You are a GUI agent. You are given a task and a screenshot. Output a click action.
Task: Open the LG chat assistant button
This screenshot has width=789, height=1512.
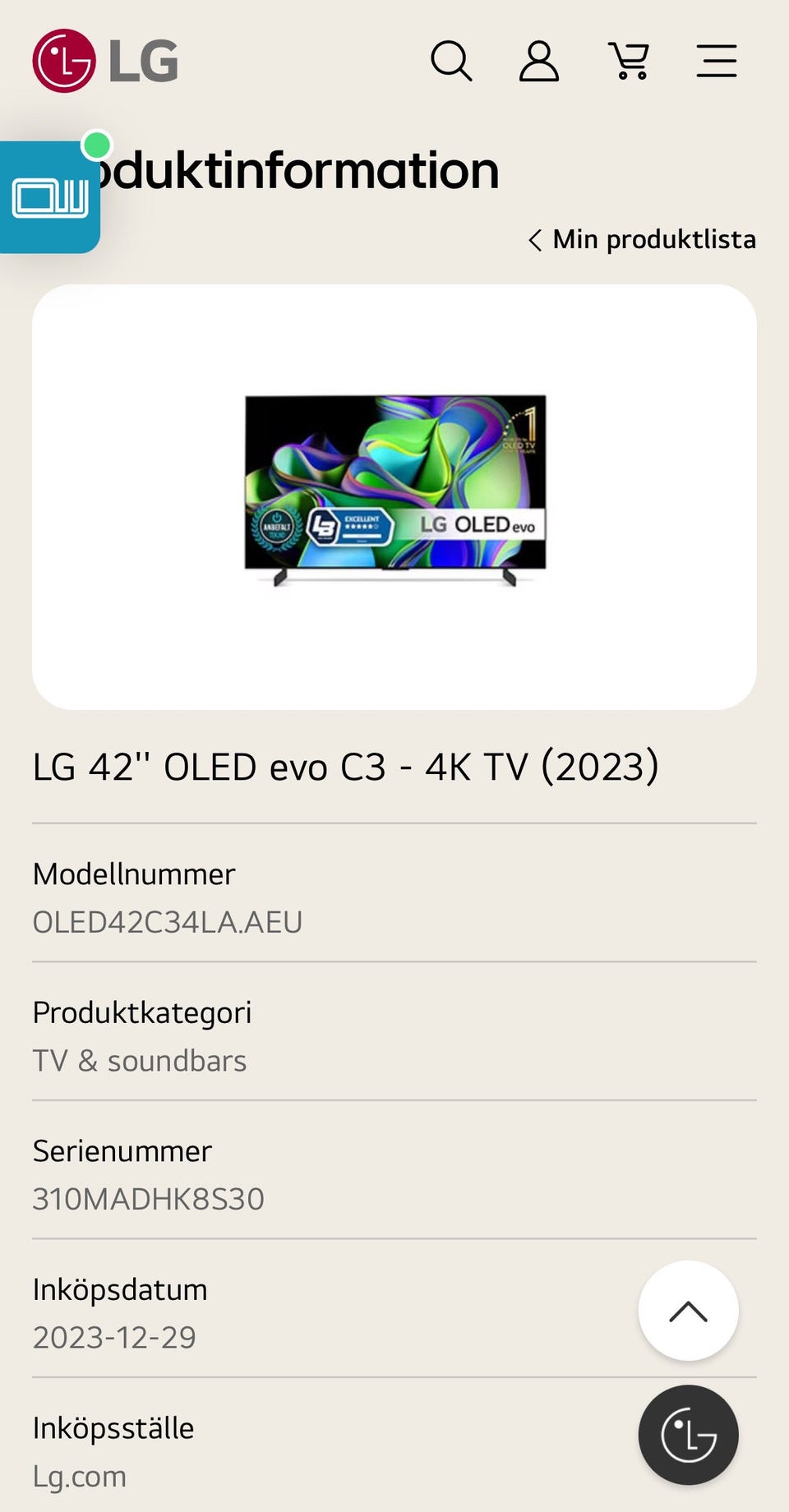[x=688, y=1435]
